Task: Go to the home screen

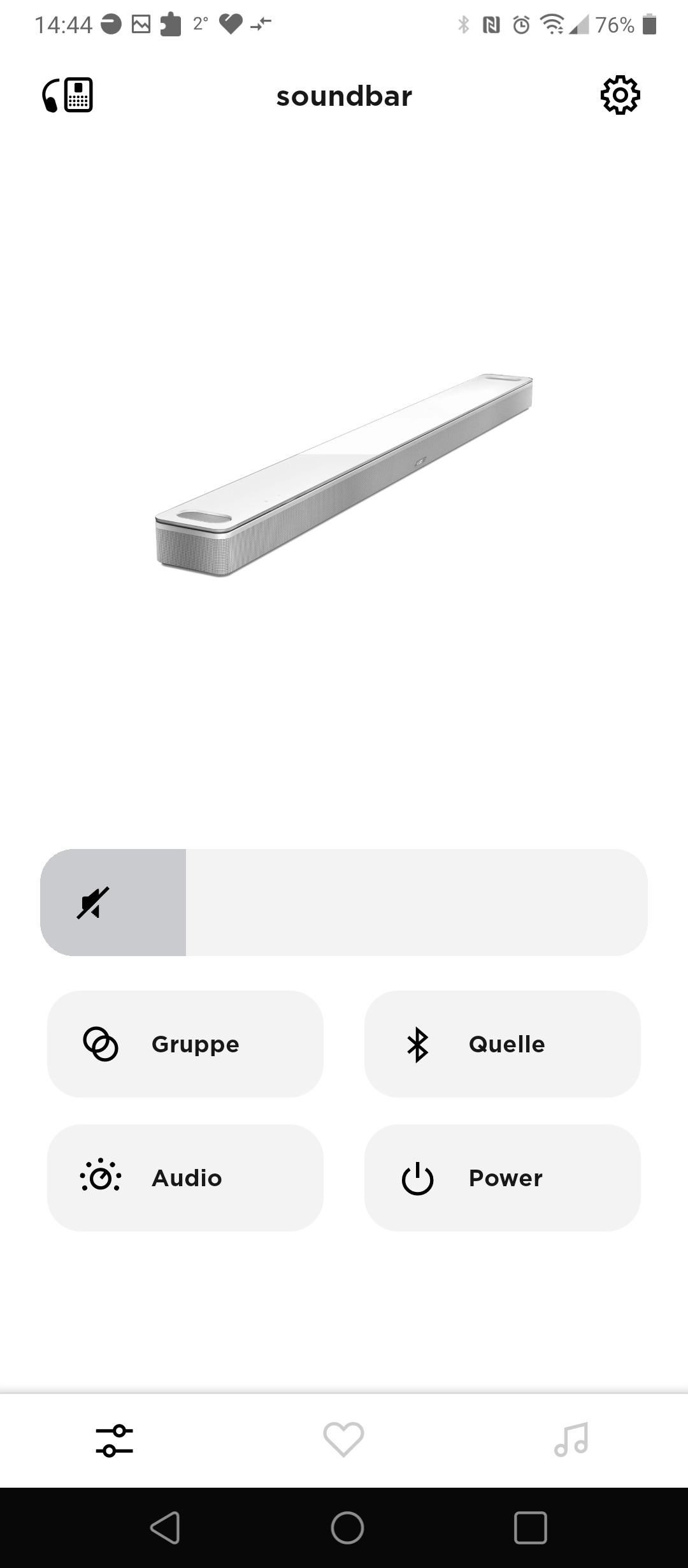Action: (347, 1528)
